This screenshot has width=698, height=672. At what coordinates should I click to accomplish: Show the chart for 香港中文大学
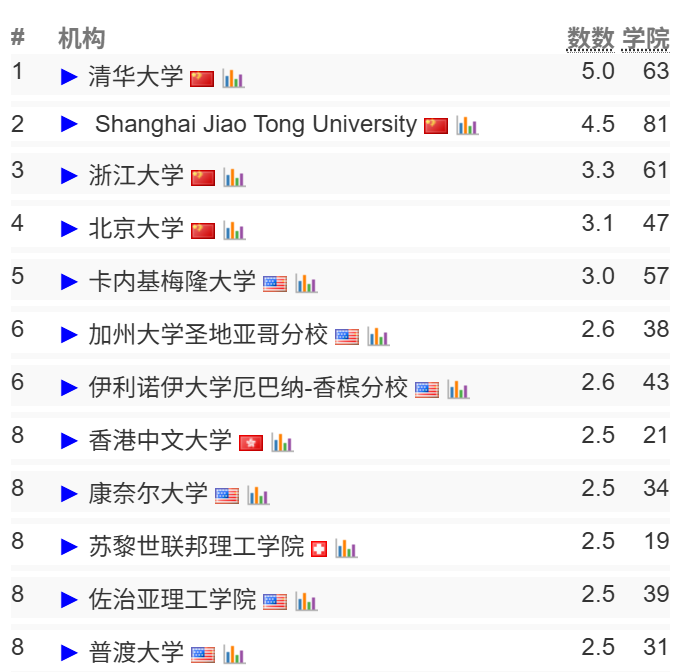pos(281,442)
